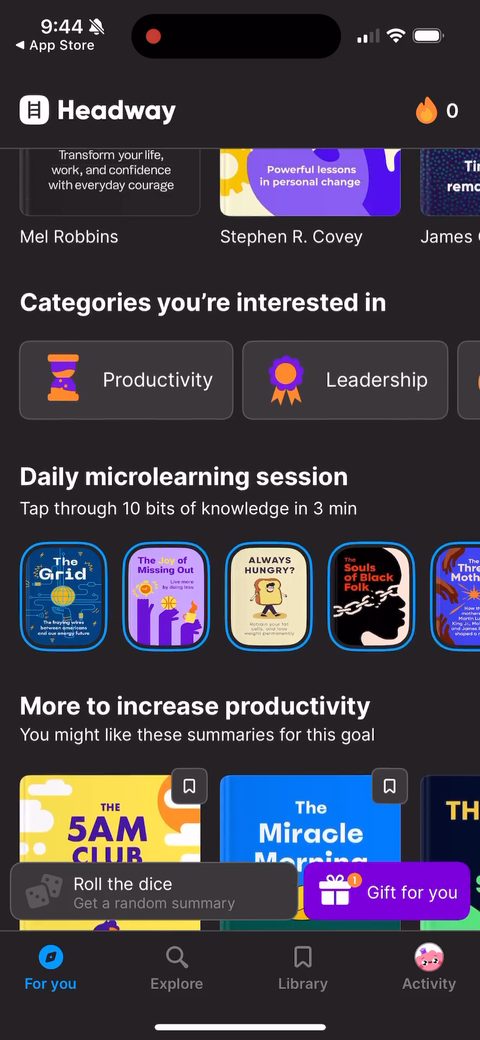Image resolution: width=480 pixels, height=1040 pixels.
Task: Bookmark The 5AM Club summary
Action: click(190, 786)
